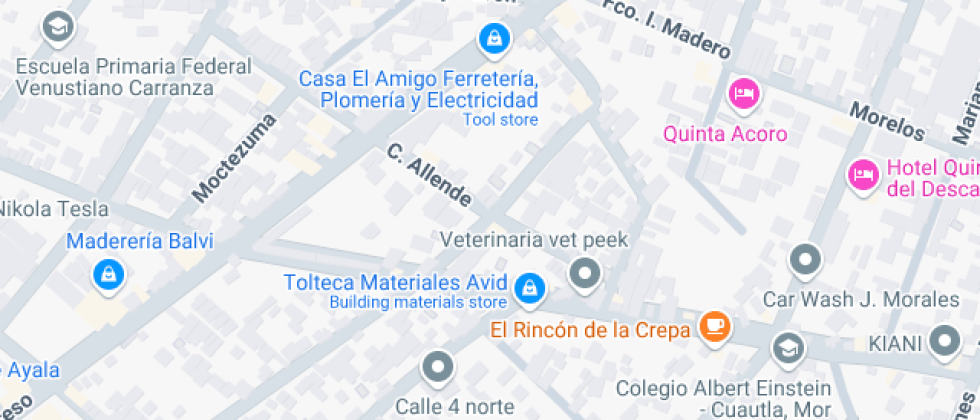Select El Rincón de la Crepa café
980x420 pixels.
tap(714, 326)
